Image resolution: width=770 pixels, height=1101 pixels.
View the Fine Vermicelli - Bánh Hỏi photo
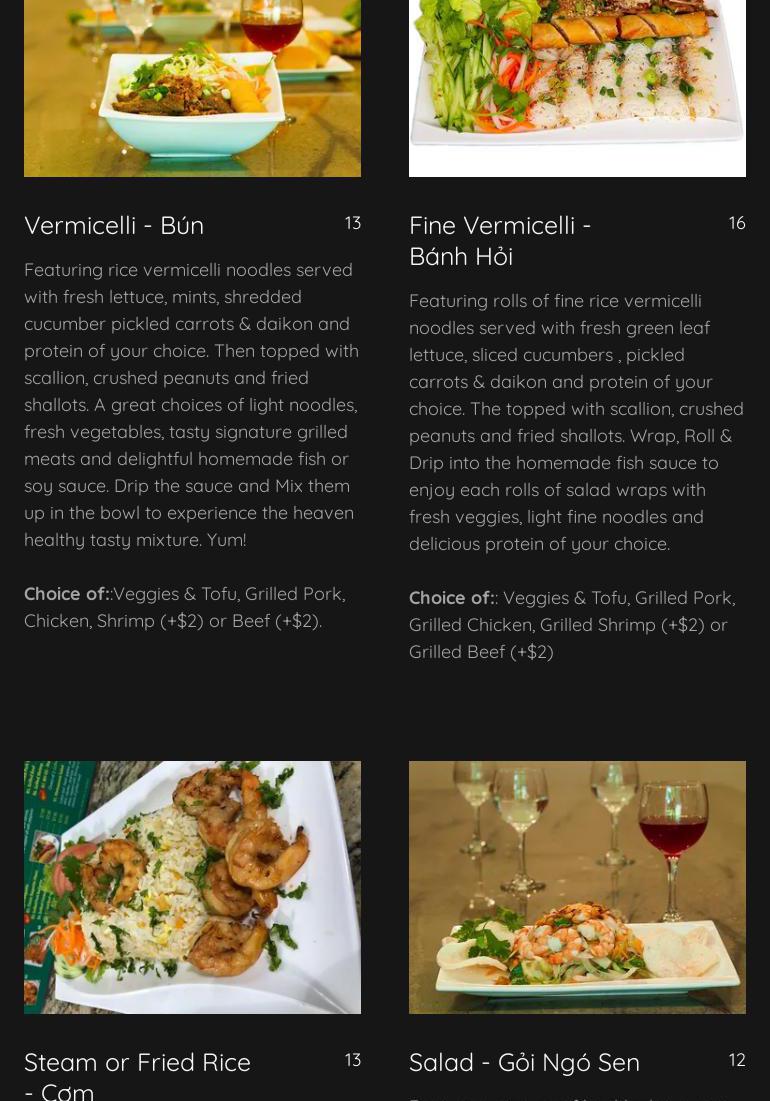(577, 88)
